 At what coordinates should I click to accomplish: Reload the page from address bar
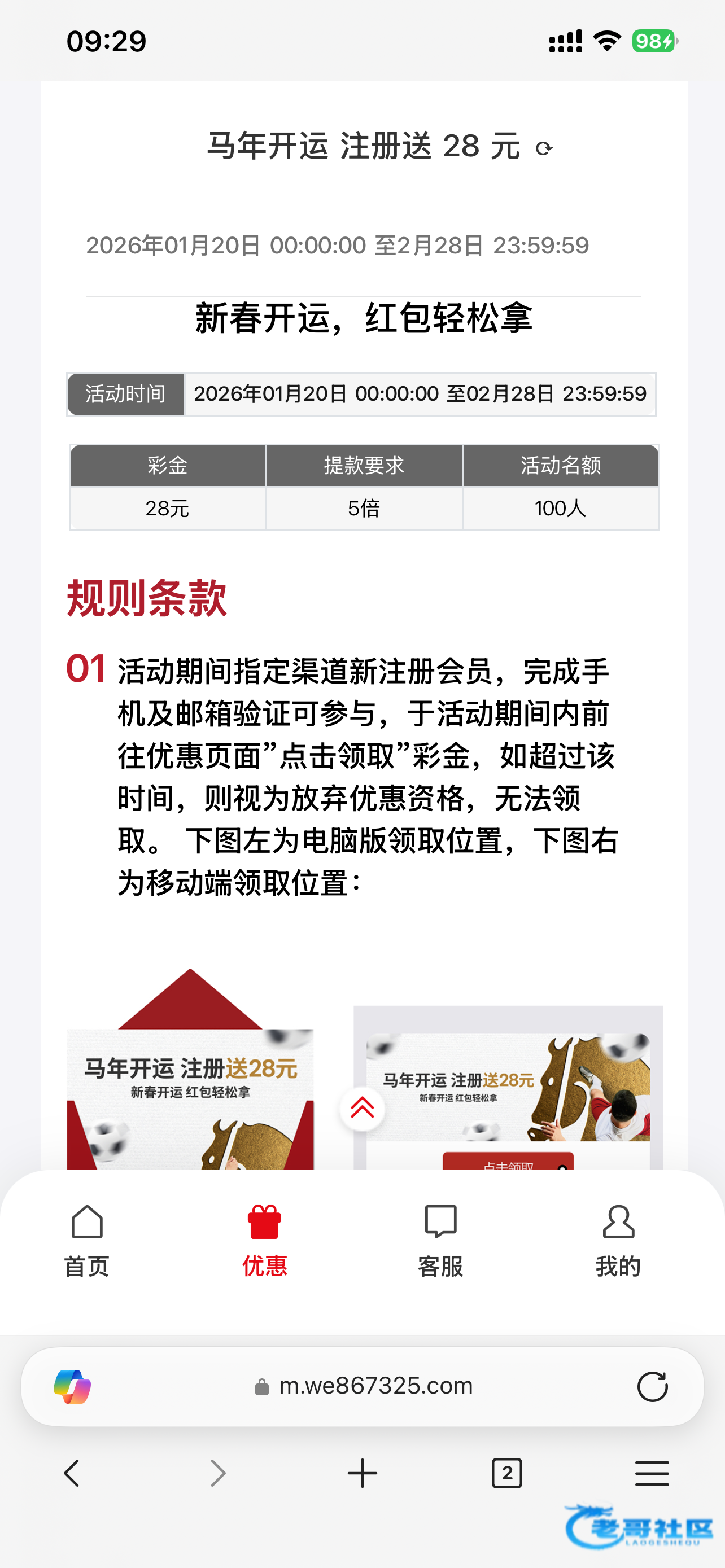point(652,1387)
